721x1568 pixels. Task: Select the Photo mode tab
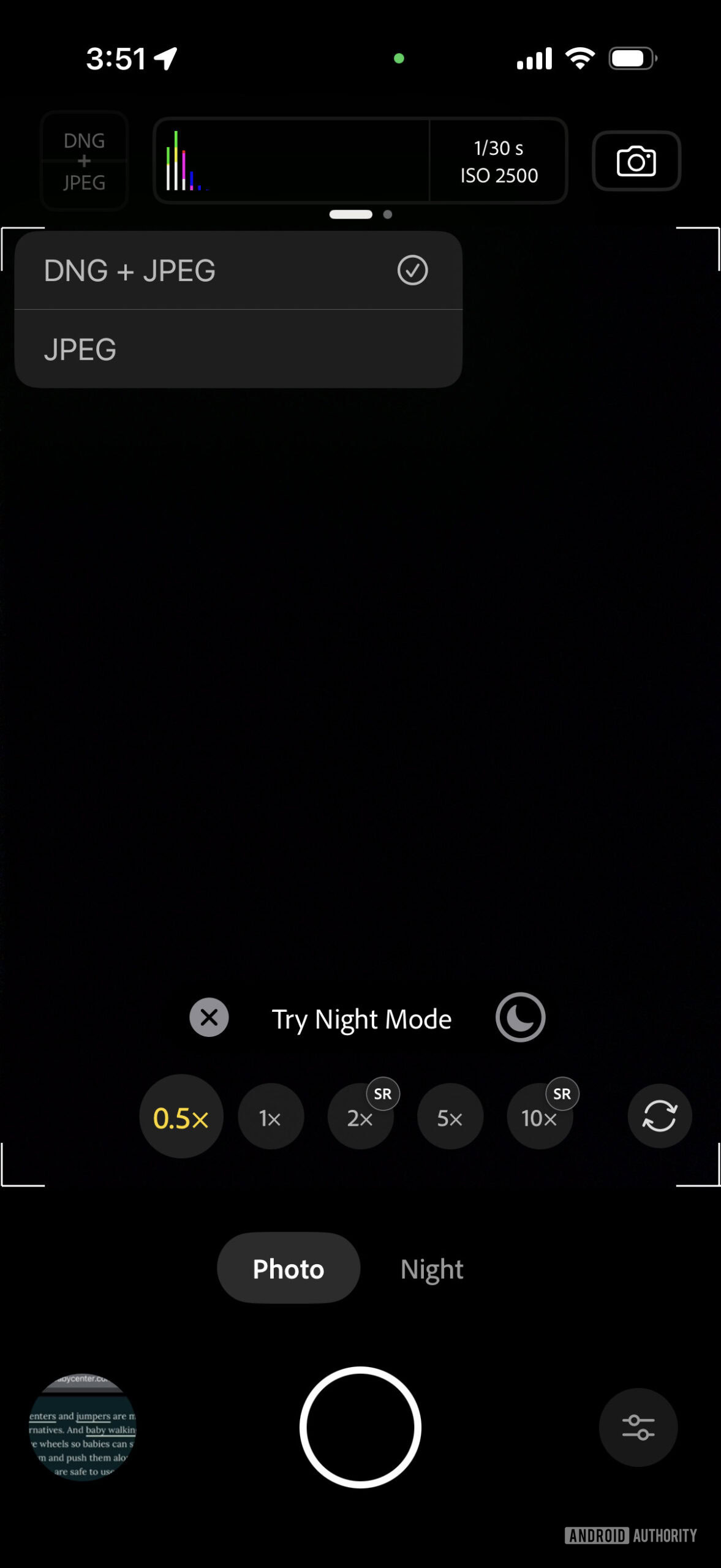coord(289,1268)
